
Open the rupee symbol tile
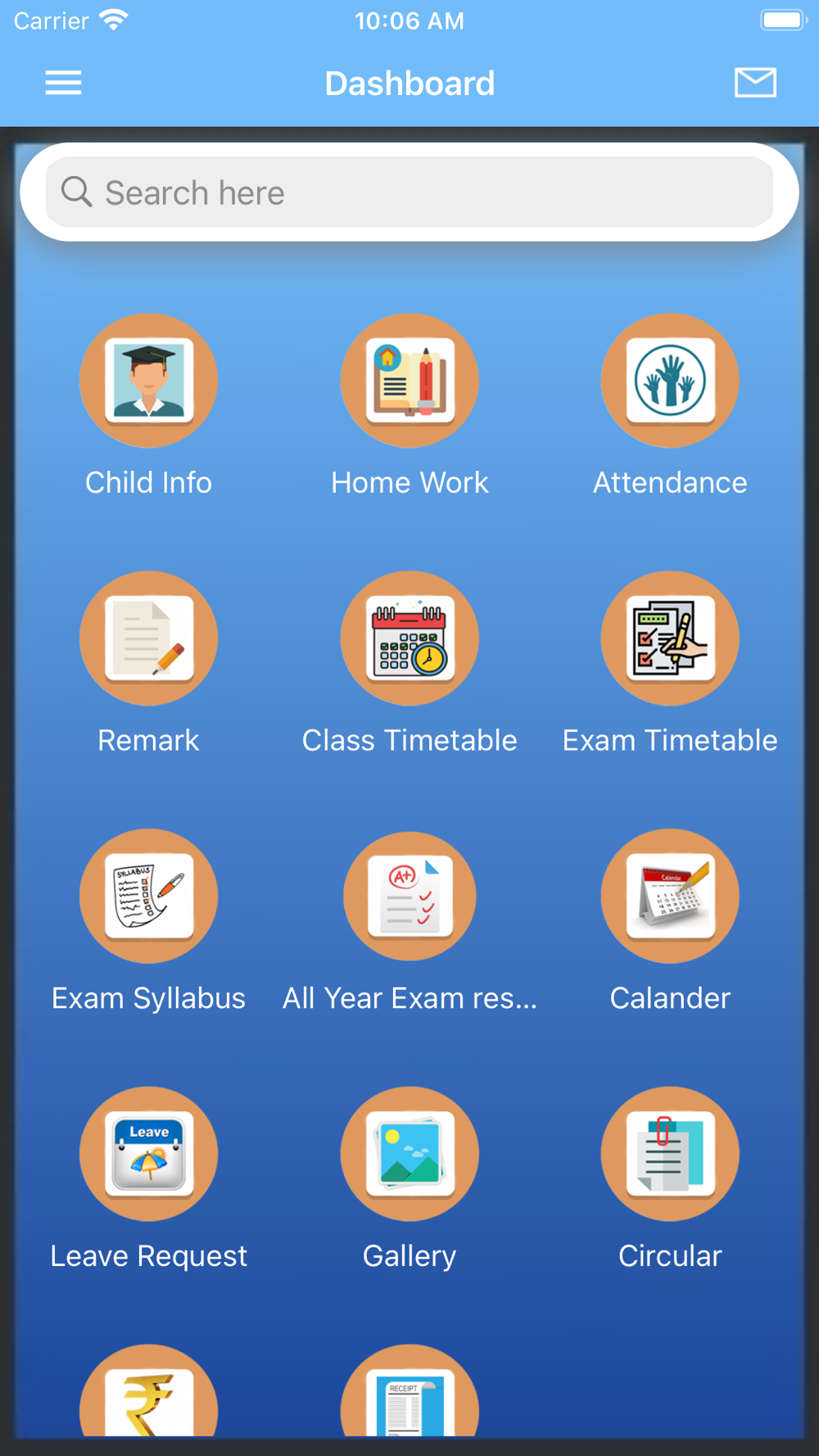148,1396
